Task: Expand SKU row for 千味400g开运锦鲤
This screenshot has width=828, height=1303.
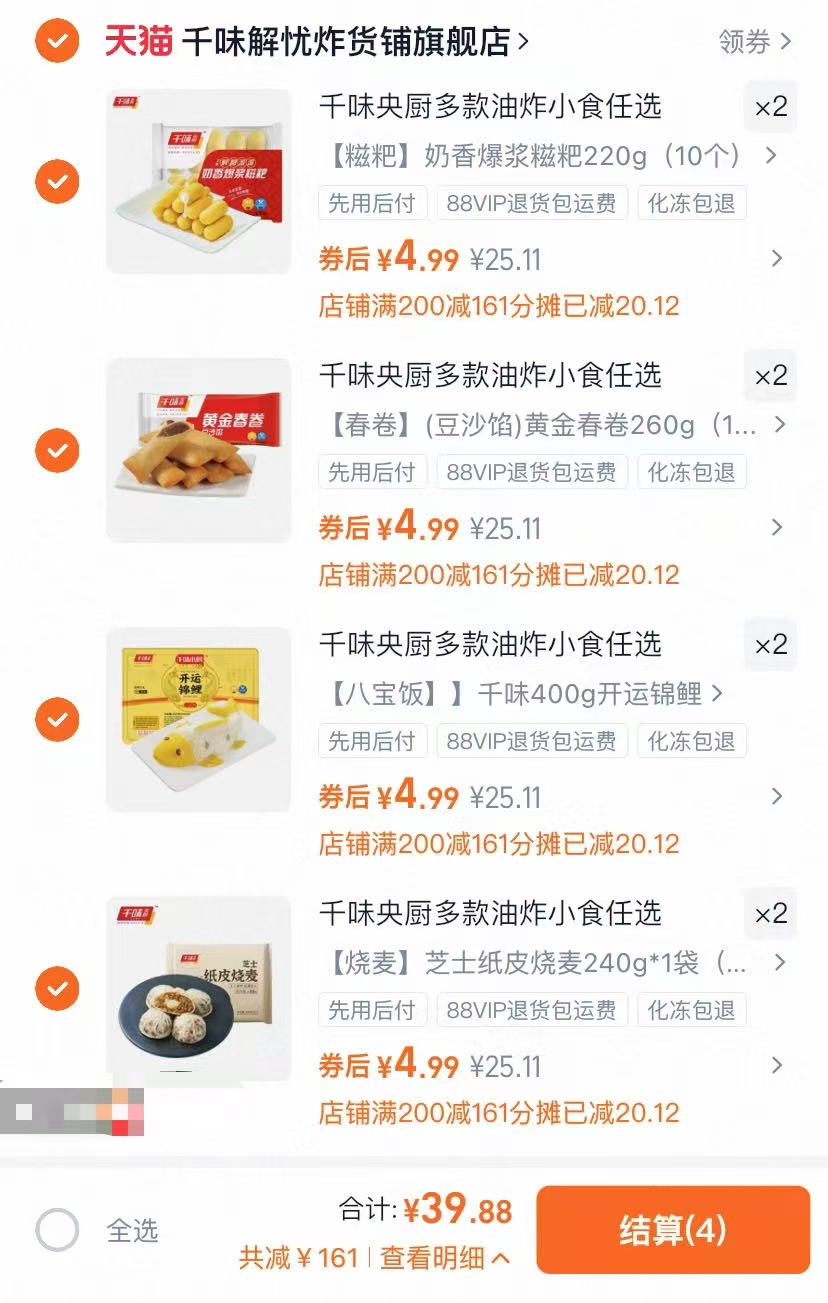Action: click(x=716, y=694)
